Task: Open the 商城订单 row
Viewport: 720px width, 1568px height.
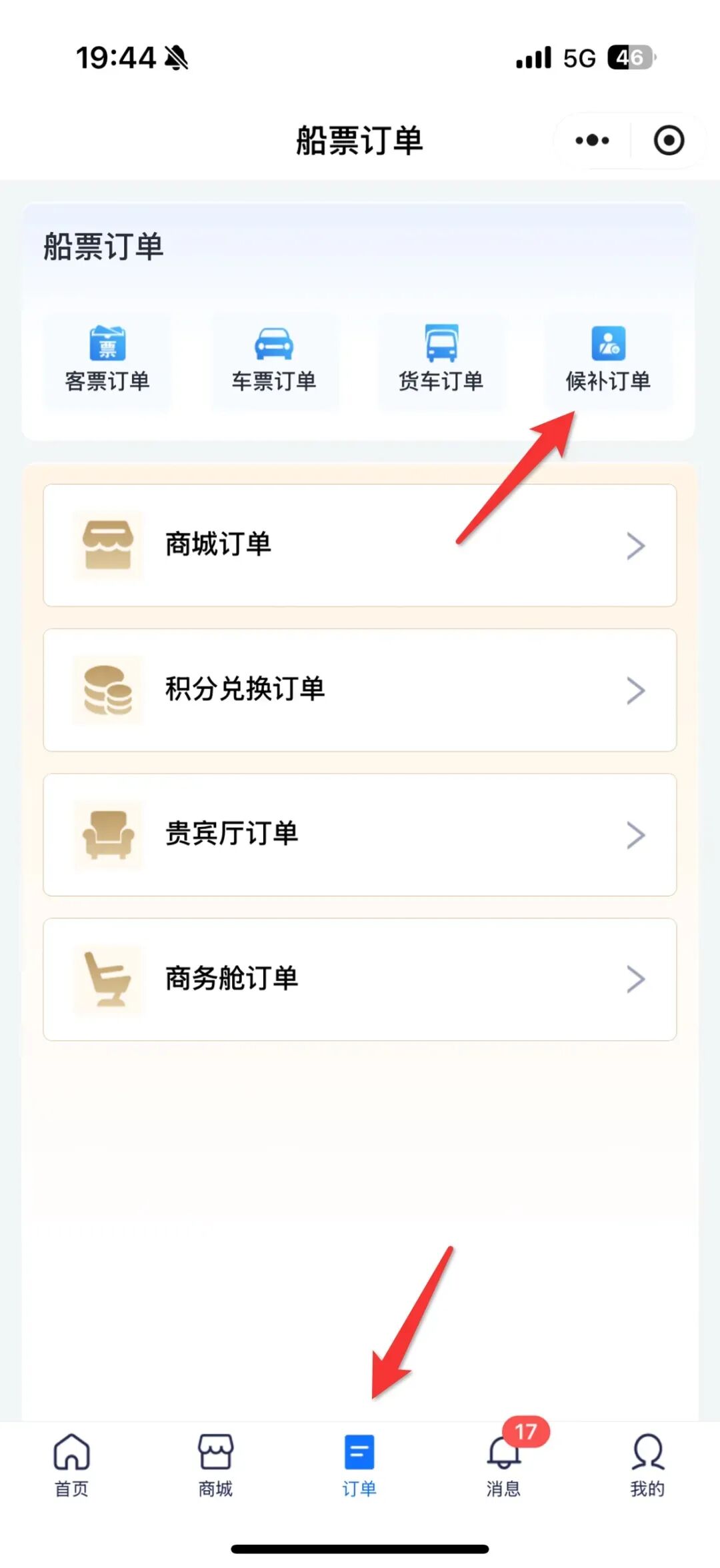Action: [360, 545]
